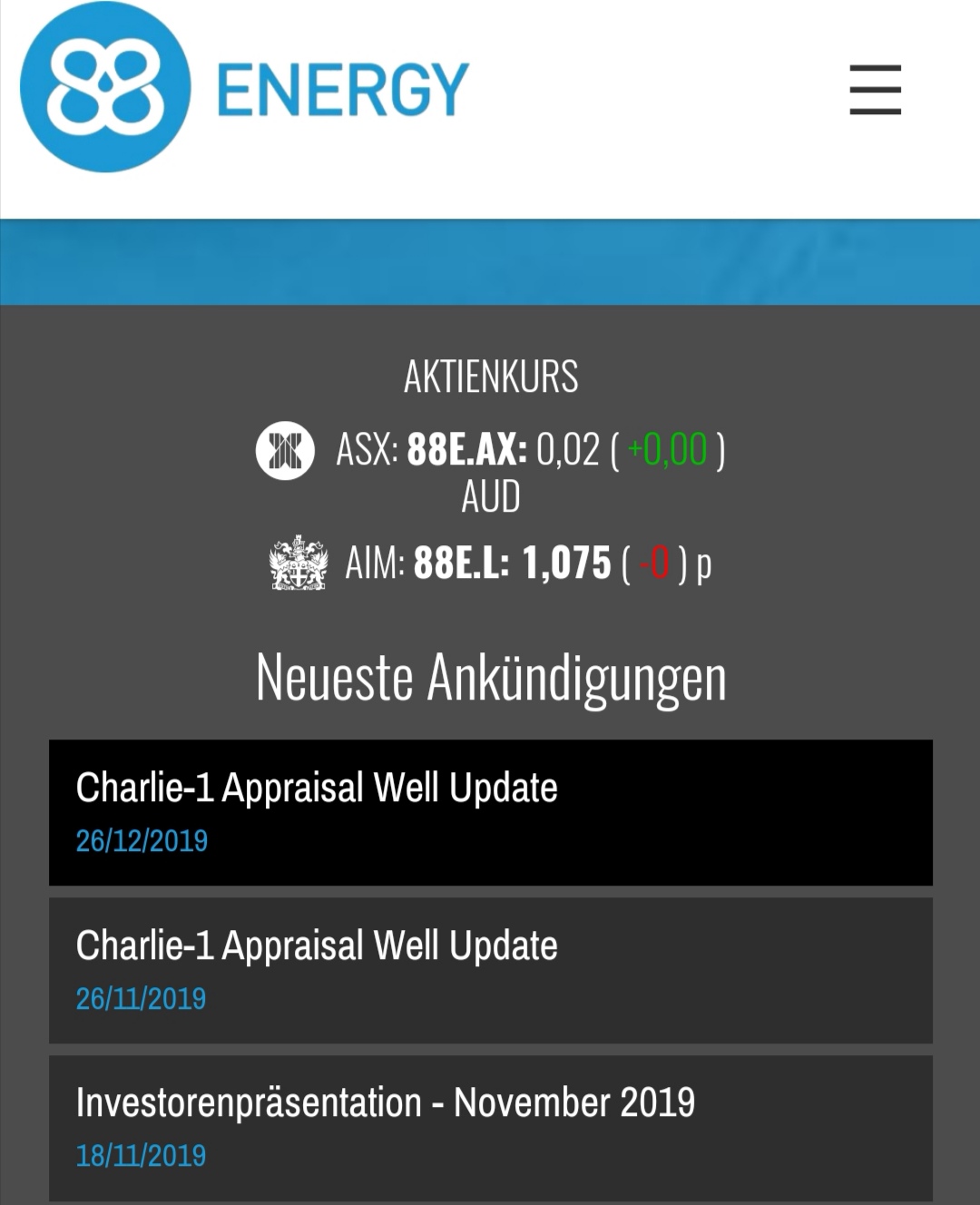Image resolution: width=980 pixels, height=1205 pixels.
Task: Open the hamburger navigation menu
Action: pos(875,89)
